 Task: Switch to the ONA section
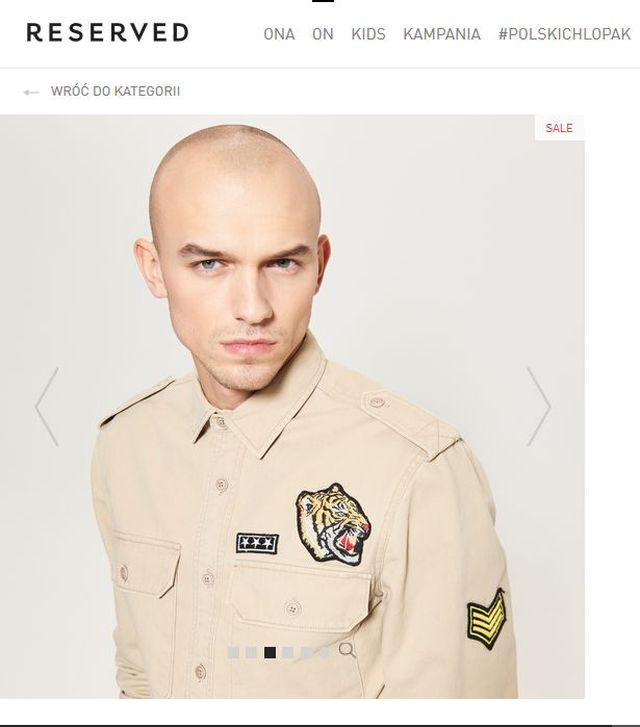[279, 34]
